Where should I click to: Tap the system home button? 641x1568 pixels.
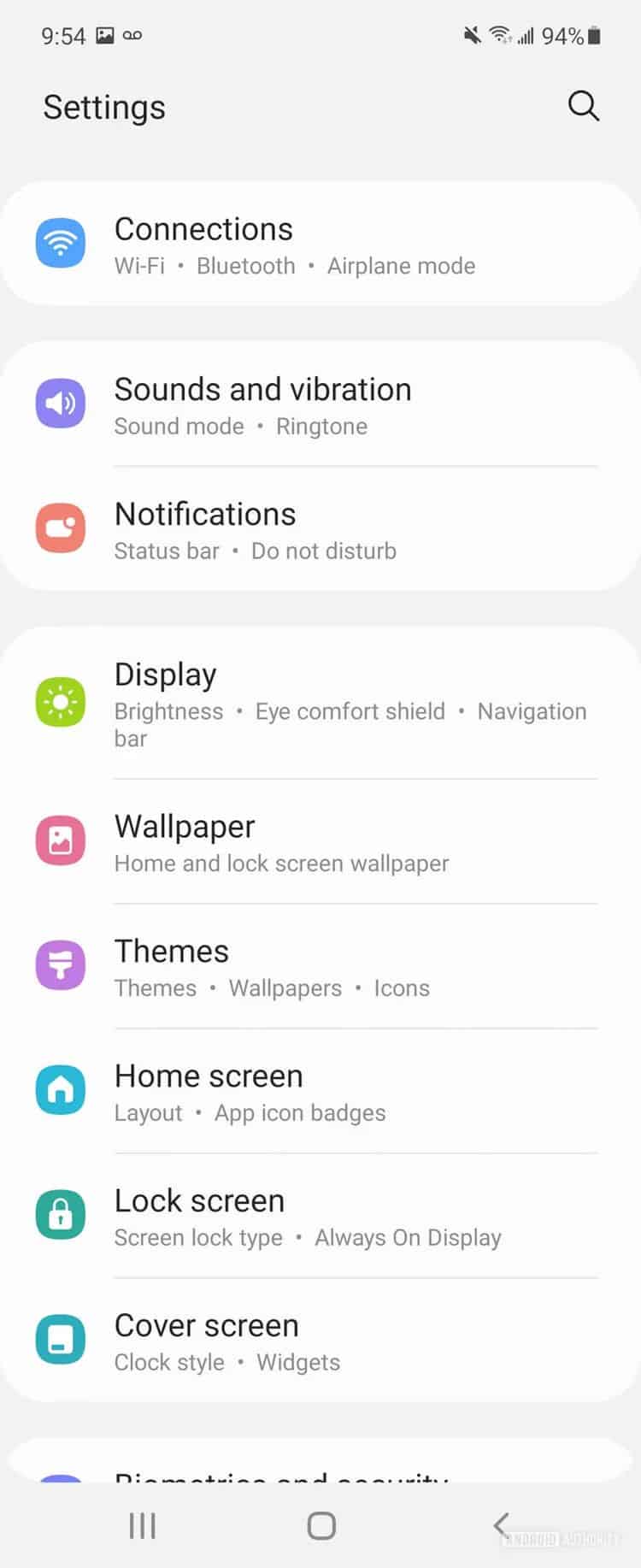321,1525
